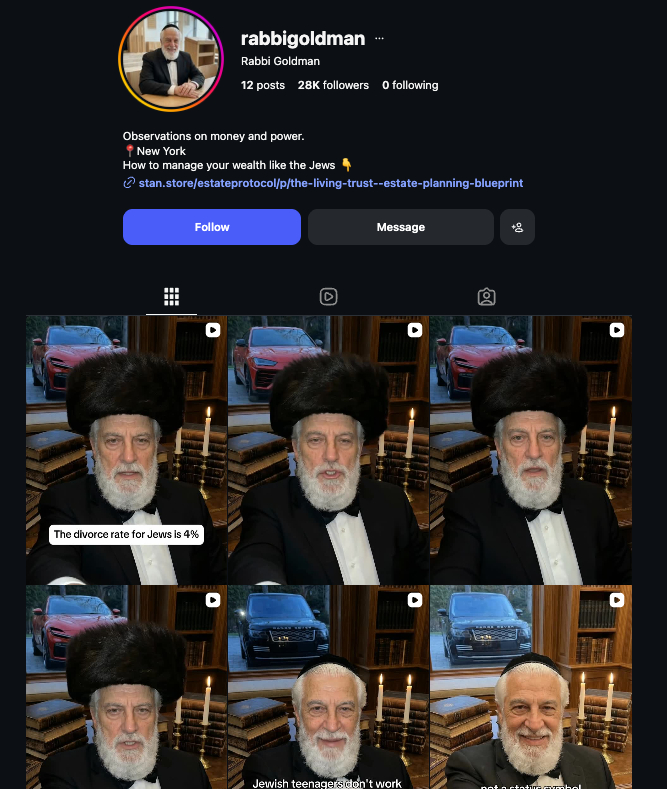Follow the rabbigoldman account
Screen dimensions: 667x789
pyautogui.click(x=212, y=227)
